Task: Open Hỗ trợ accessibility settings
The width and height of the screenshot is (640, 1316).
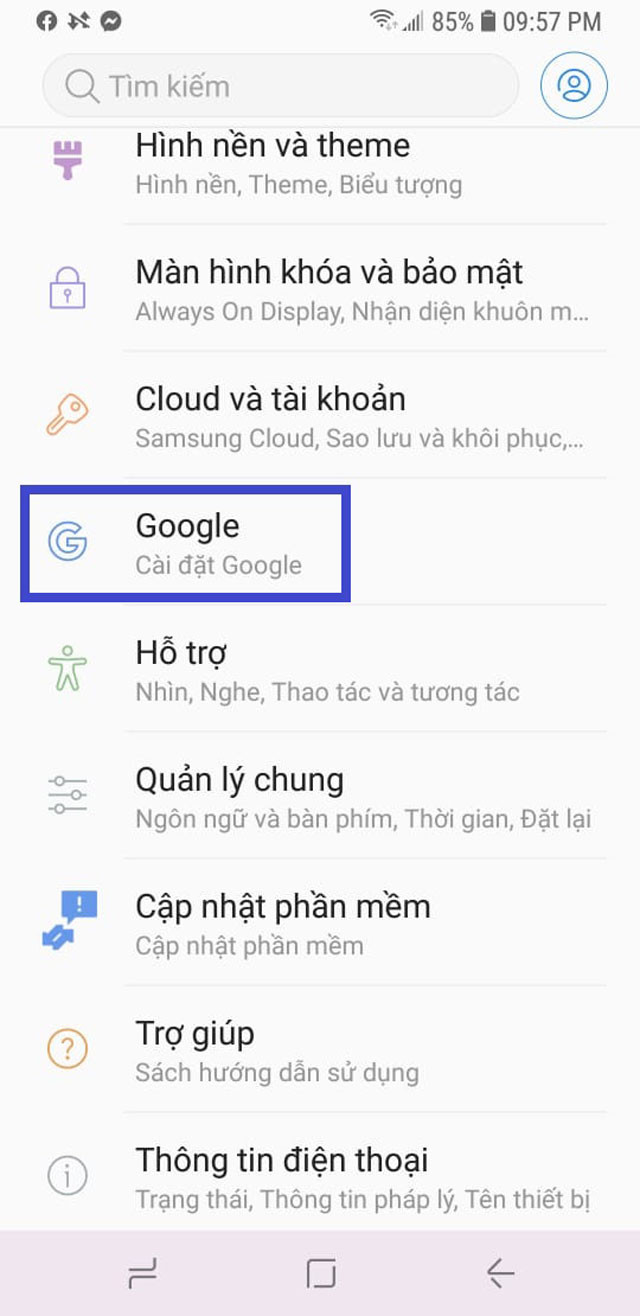Action: [x=320, y=670]
